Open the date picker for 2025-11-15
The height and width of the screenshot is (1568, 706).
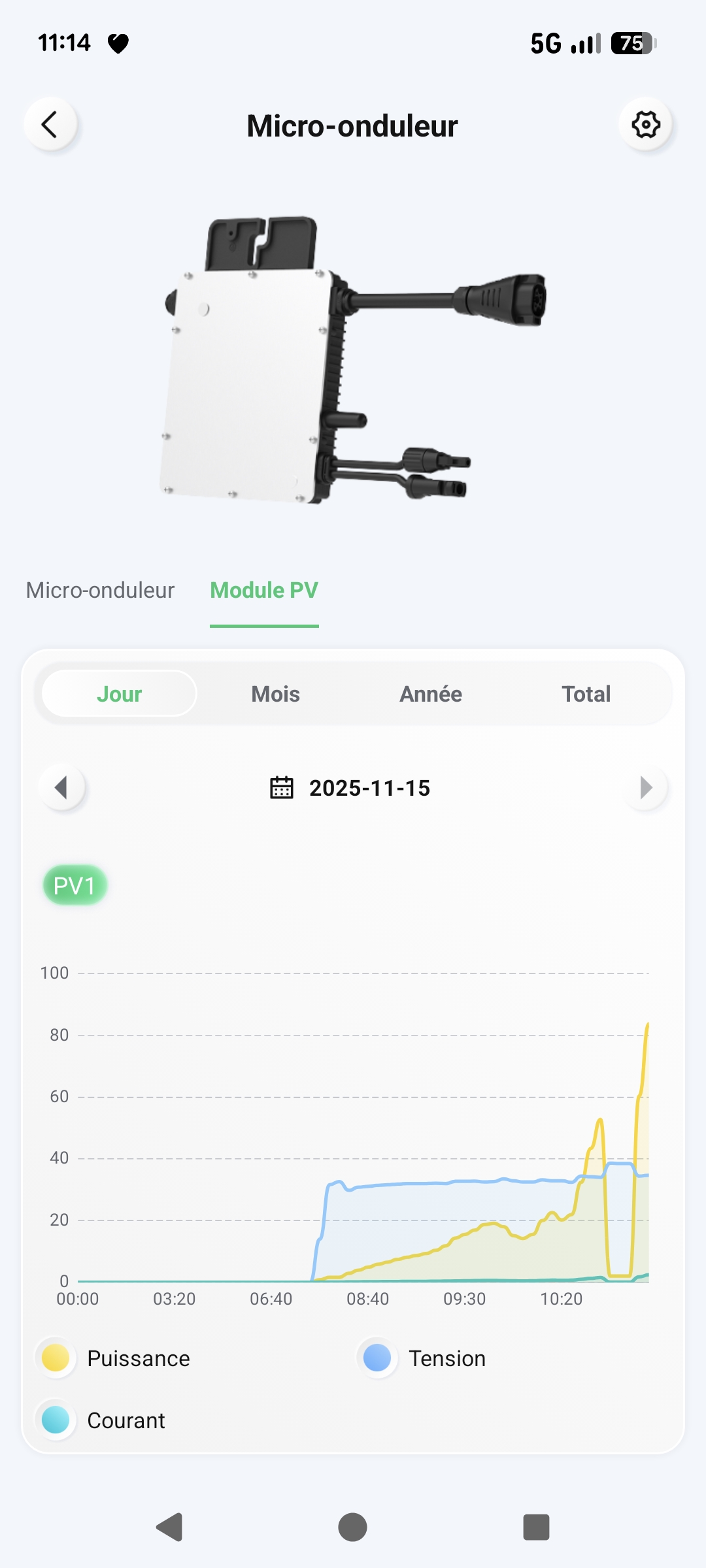tap(350, 788)
